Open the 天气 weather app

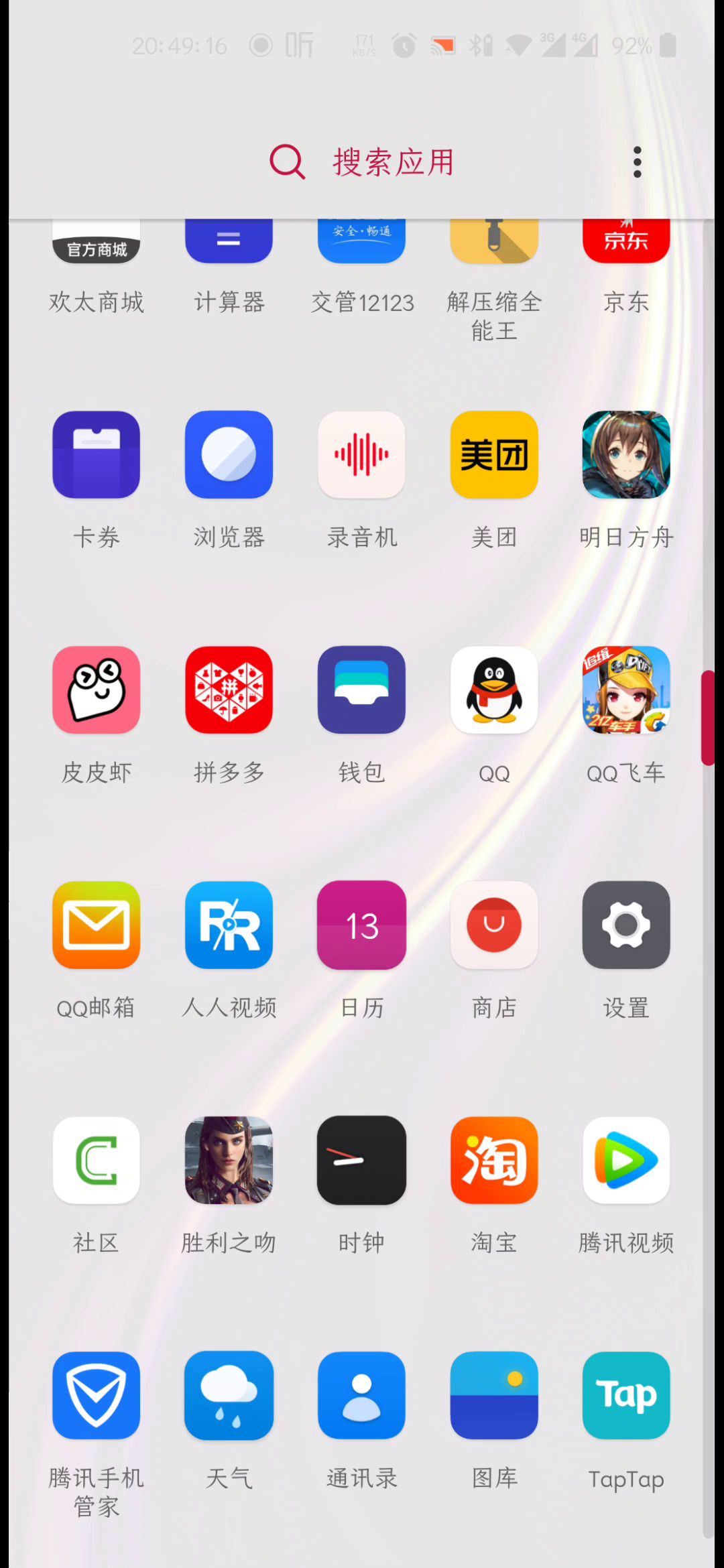point(229,1396)
